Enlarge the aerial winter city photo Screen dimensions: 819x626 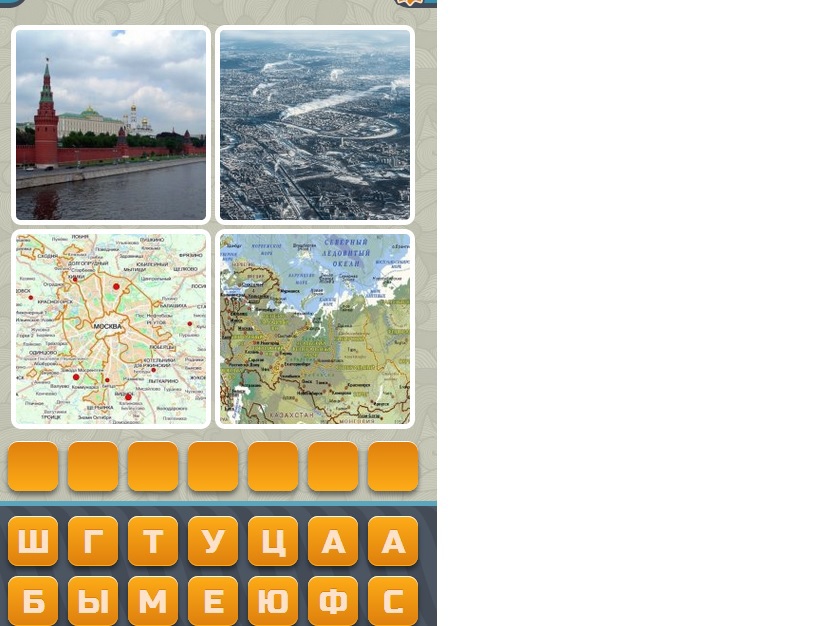[315, 125]
